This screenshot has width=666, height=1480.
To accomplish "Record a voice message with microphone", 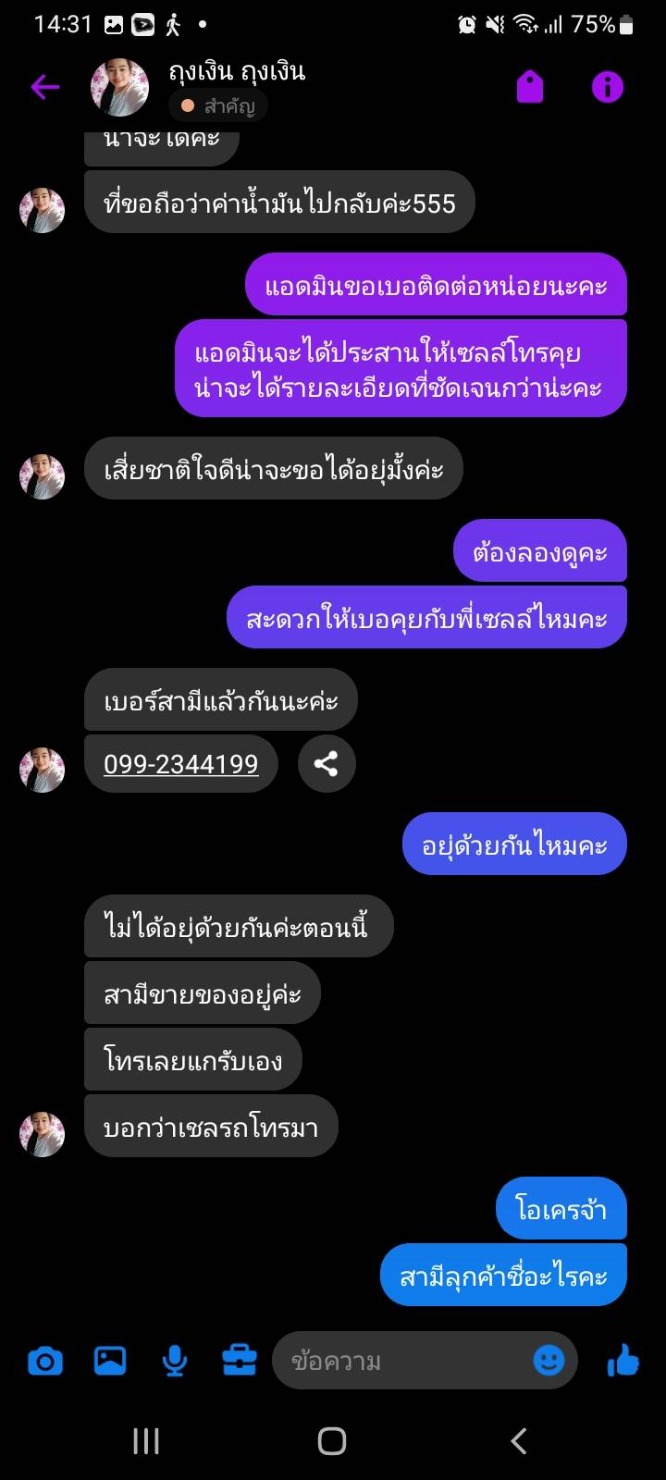I will (175, 1360).
